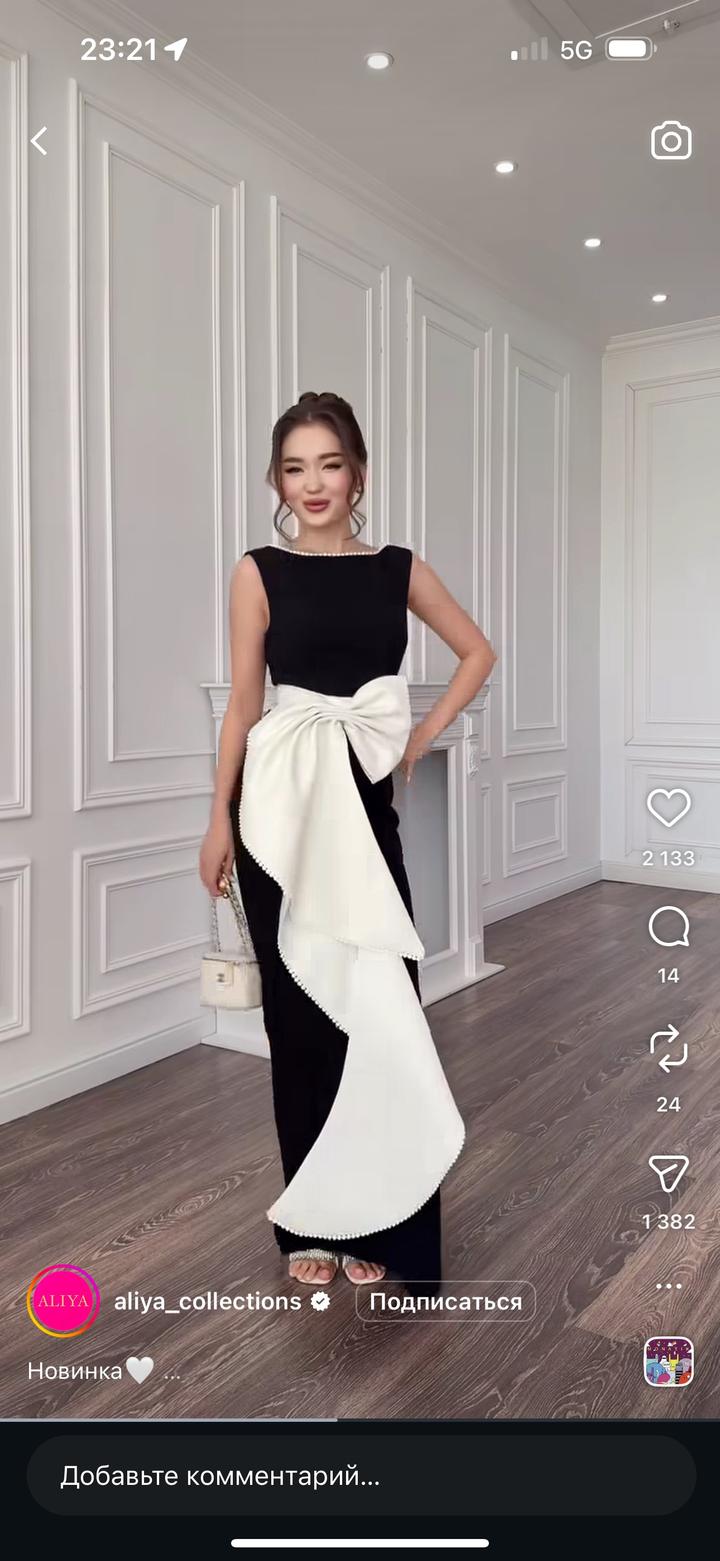Open the camera to create a reel
Viewport: 720px width, 1561px height.
pos(671,141)
